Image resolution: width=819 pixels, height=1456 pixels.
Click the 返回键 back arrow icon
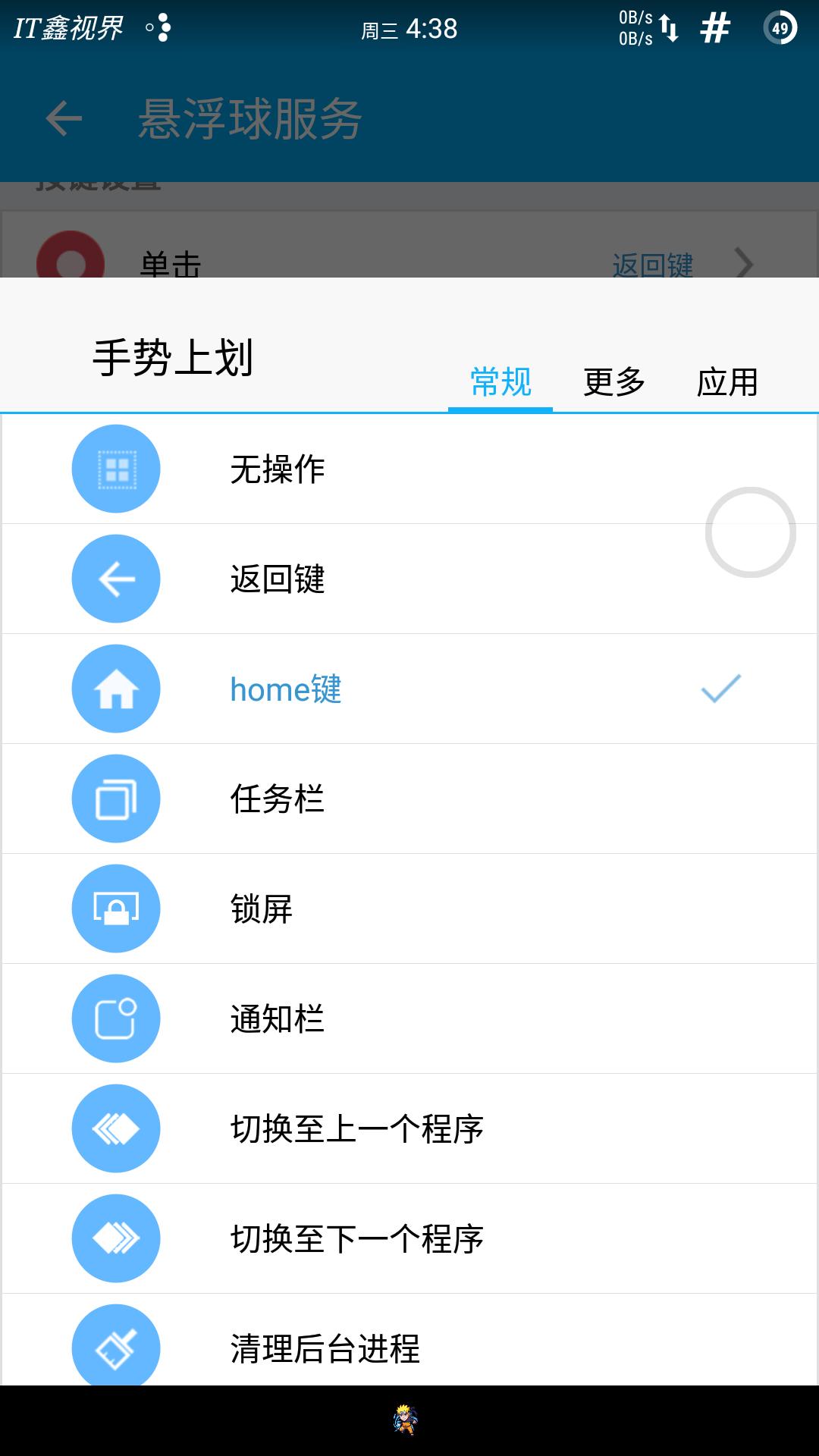coord(115,579)
